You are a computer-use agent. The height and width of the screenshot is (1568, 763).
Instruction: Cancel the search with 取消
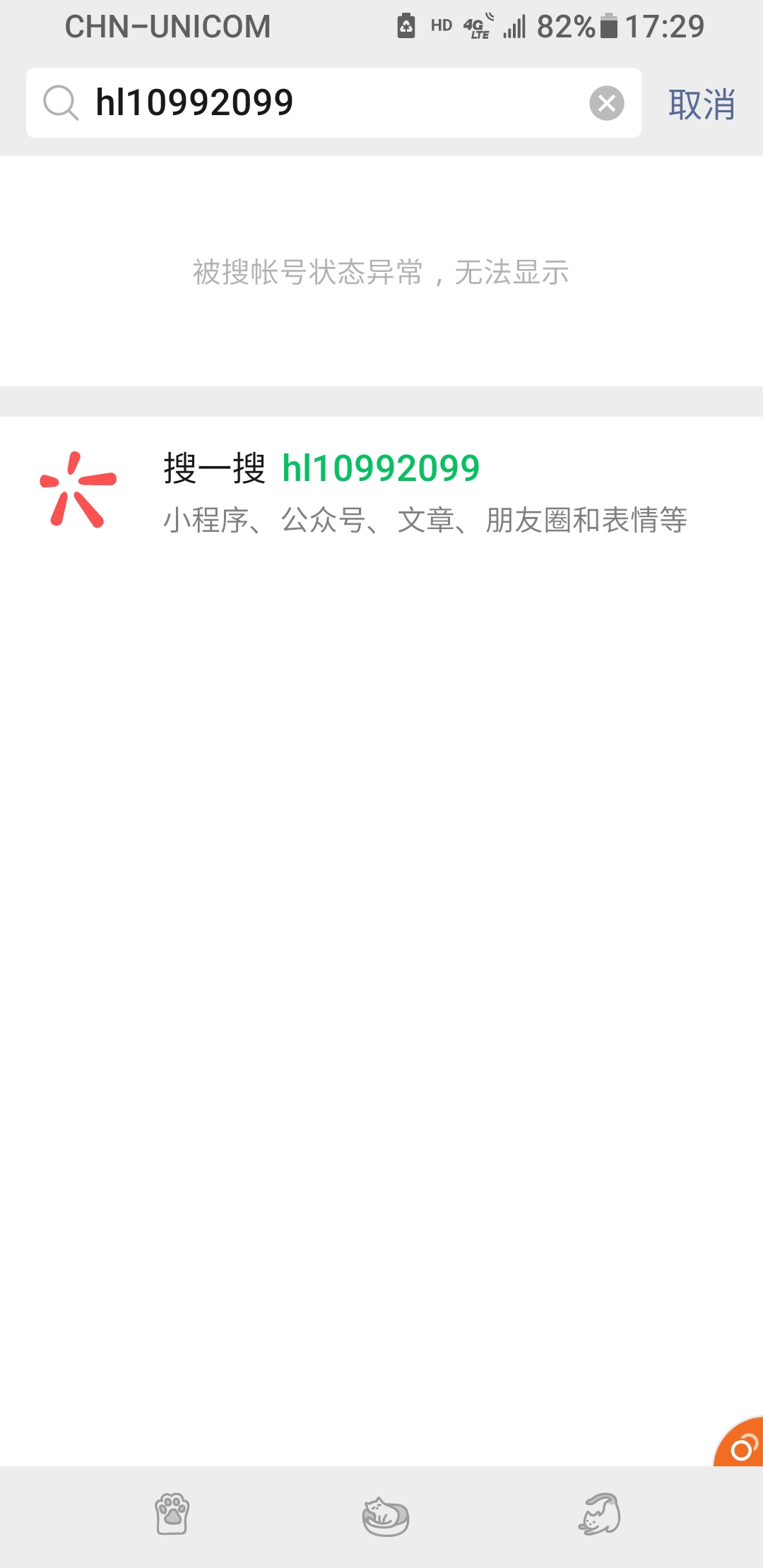pos(702,105)
